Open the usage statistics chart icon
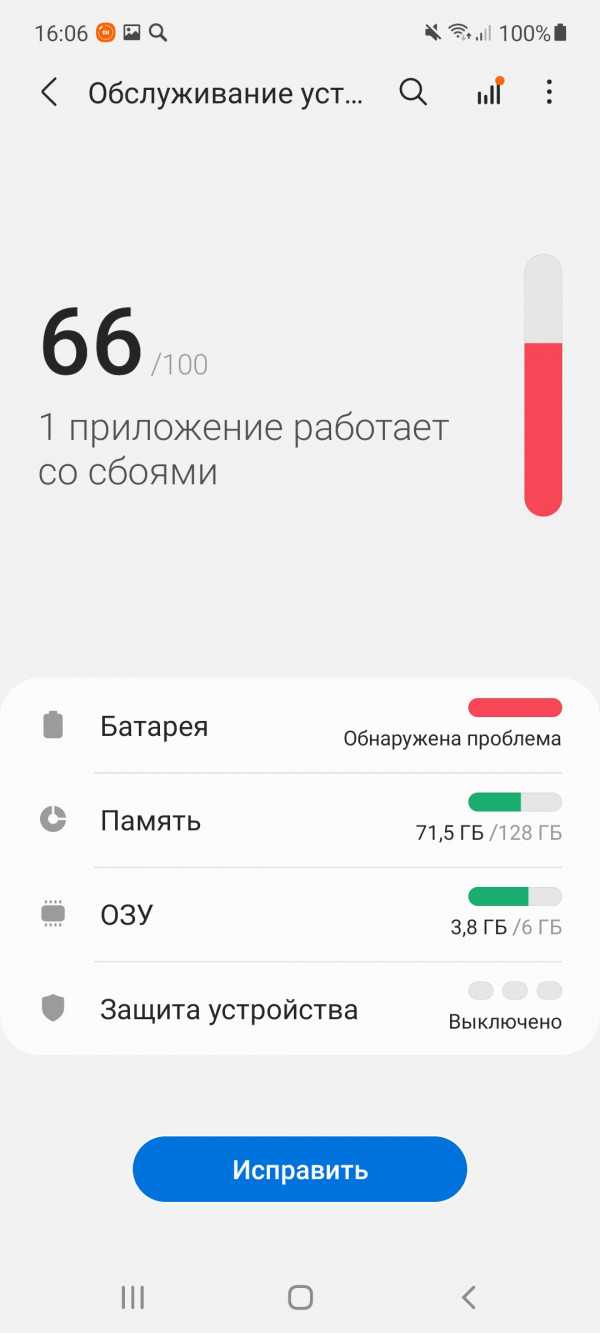600x1333 pixels. click(x=489, y=93)
